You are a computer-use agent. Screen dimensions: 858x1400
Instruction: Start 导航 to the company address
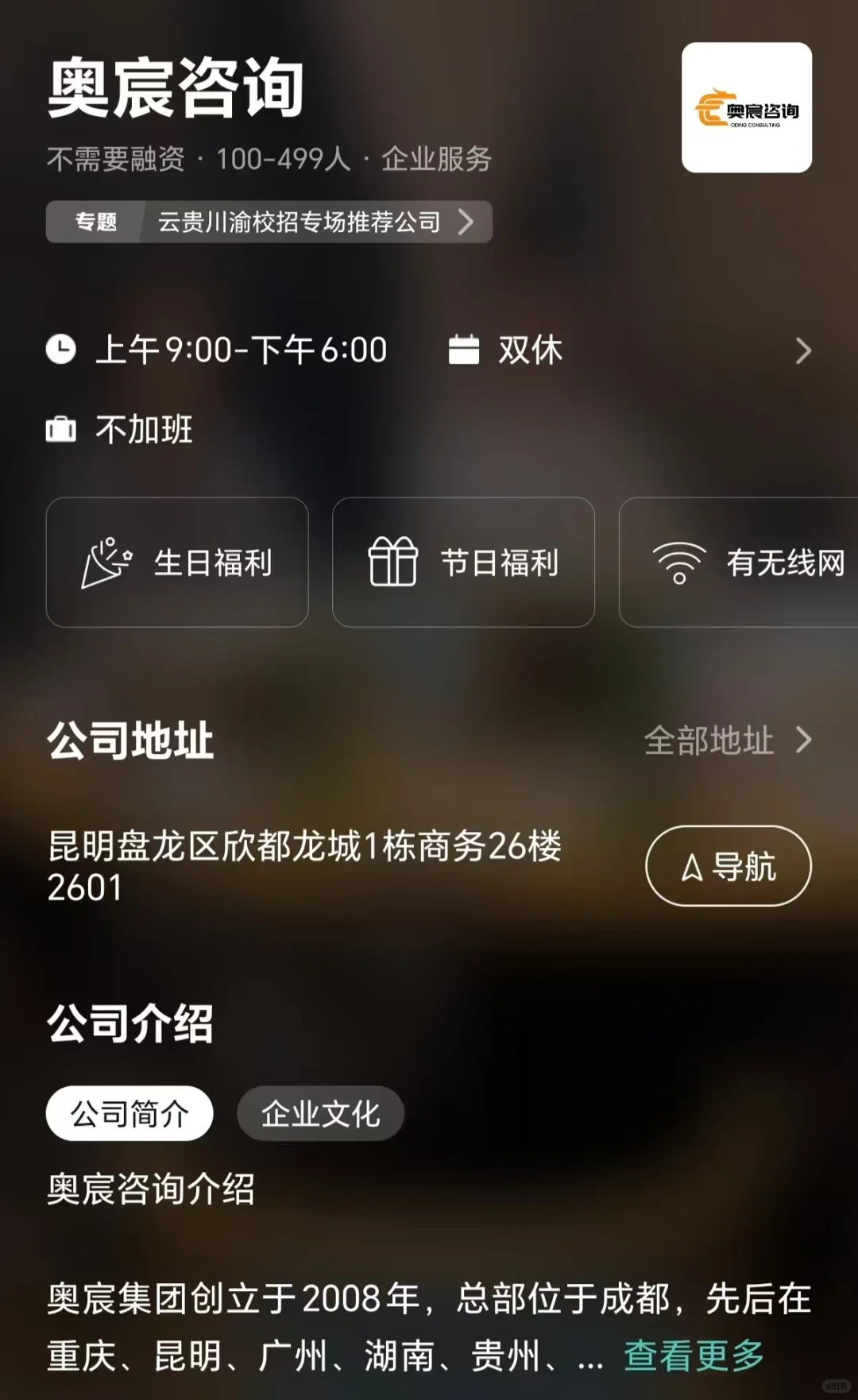pyautogui.click(x=729, y=866)
